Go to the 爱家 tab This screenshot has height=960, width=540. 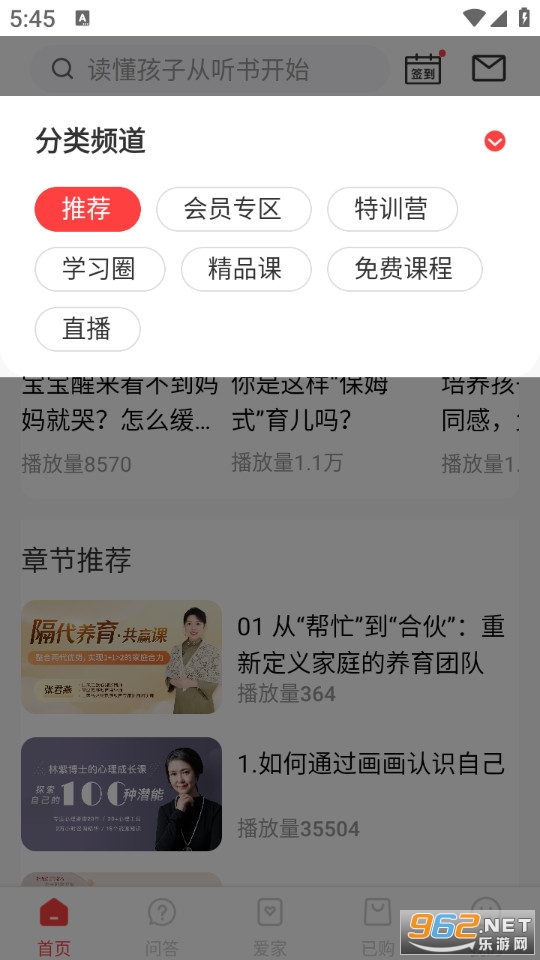pyautogui.click(x=269, y=923)
